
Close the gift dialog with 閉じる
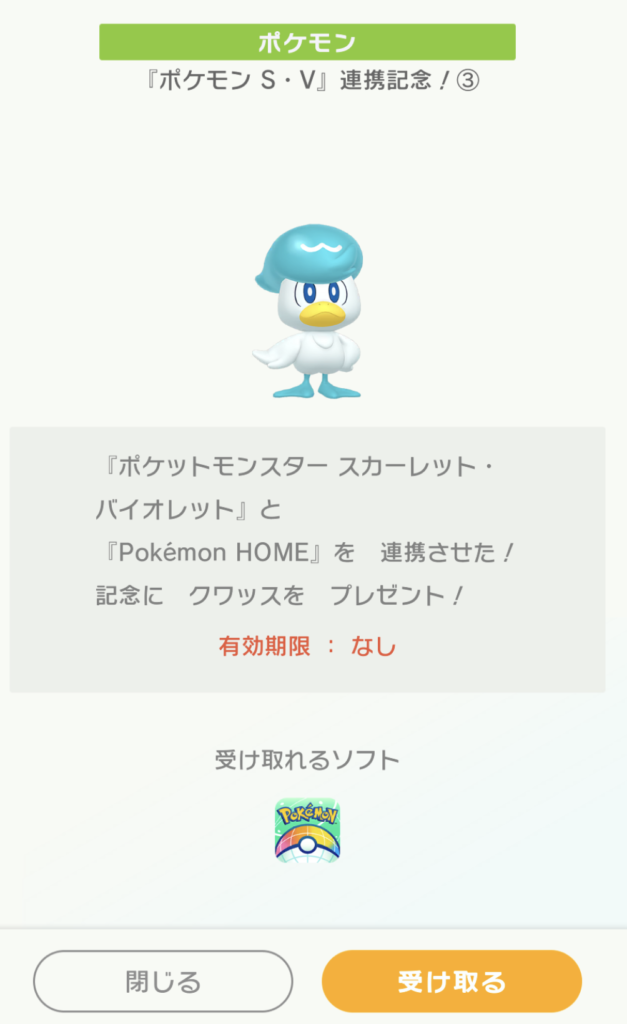163,981
